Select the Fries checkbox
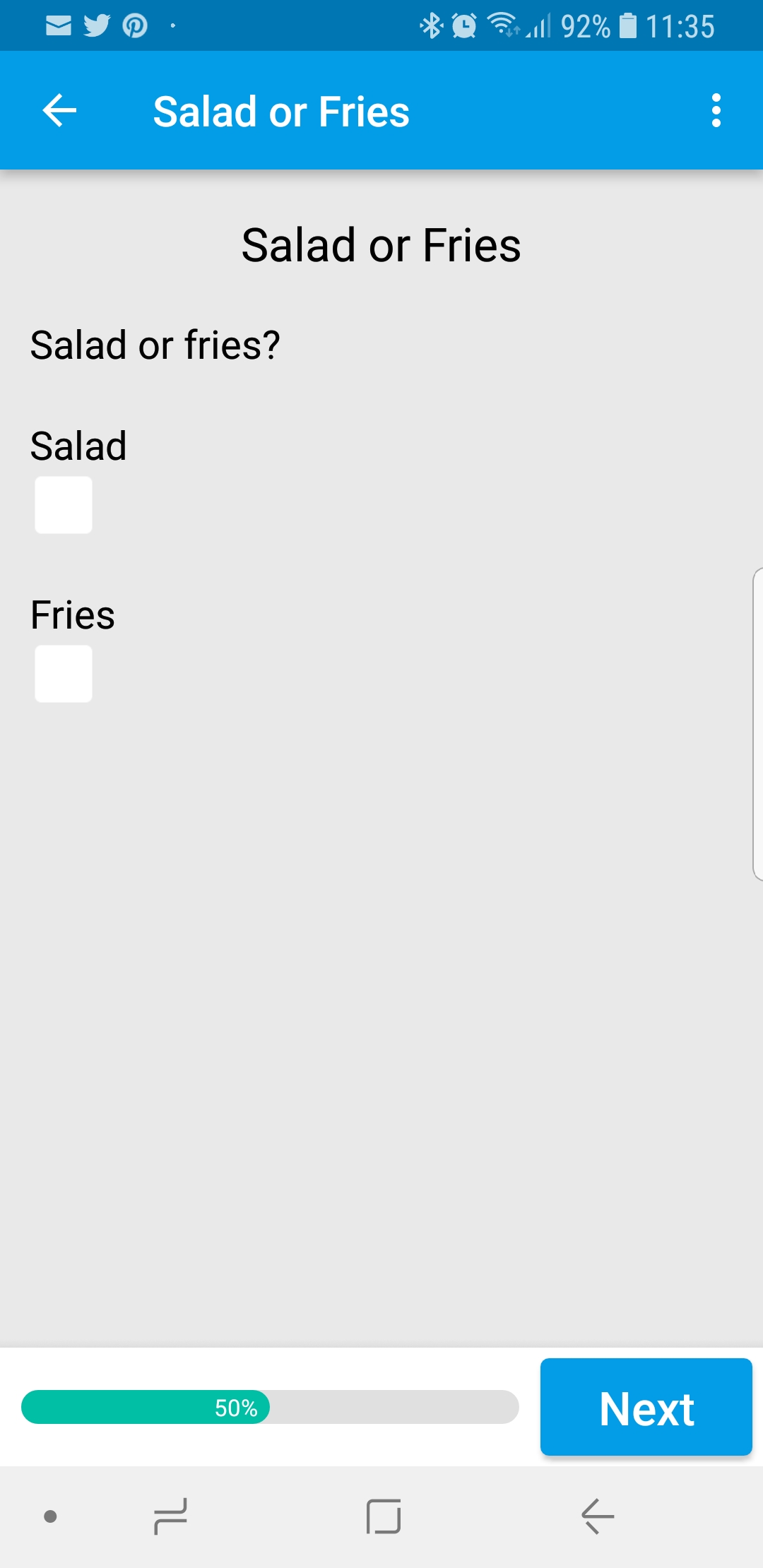 tap(64, 674)
